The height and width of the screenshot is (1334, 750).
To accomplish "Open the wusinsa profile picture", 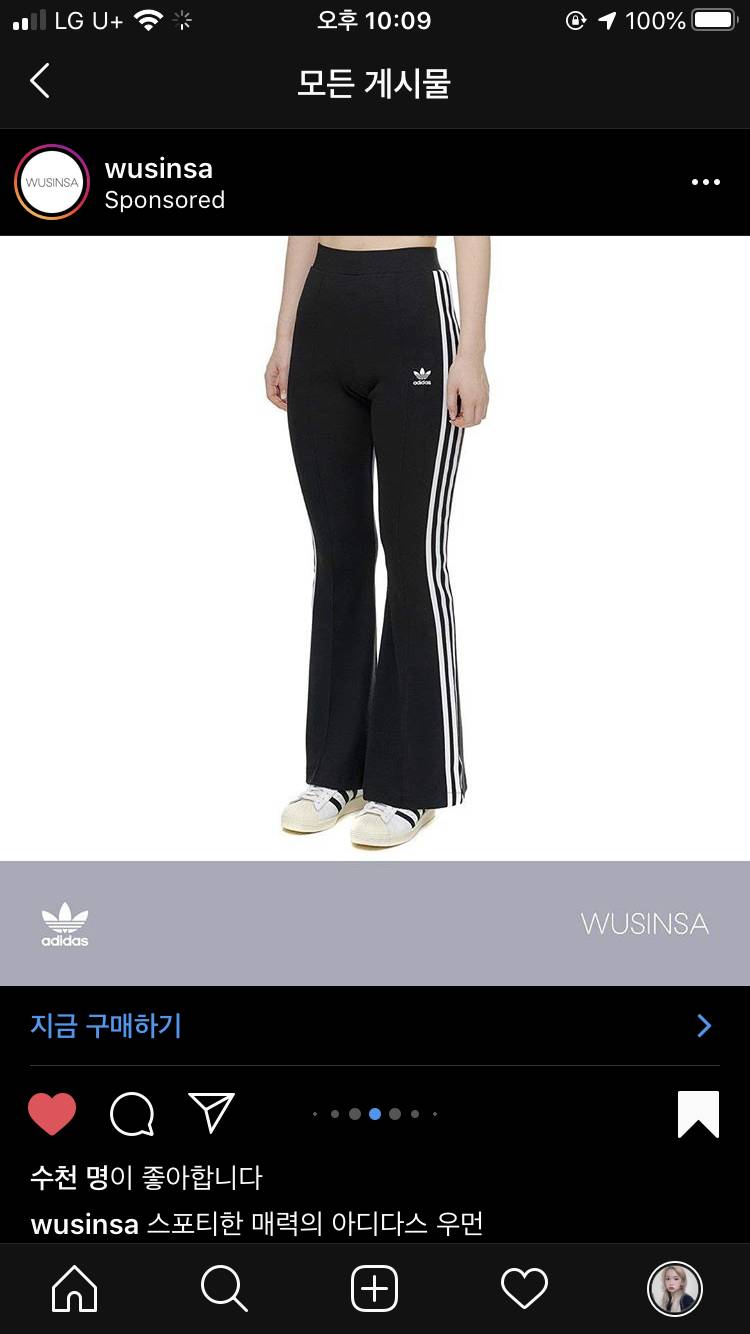I will (x=52, y=182).
